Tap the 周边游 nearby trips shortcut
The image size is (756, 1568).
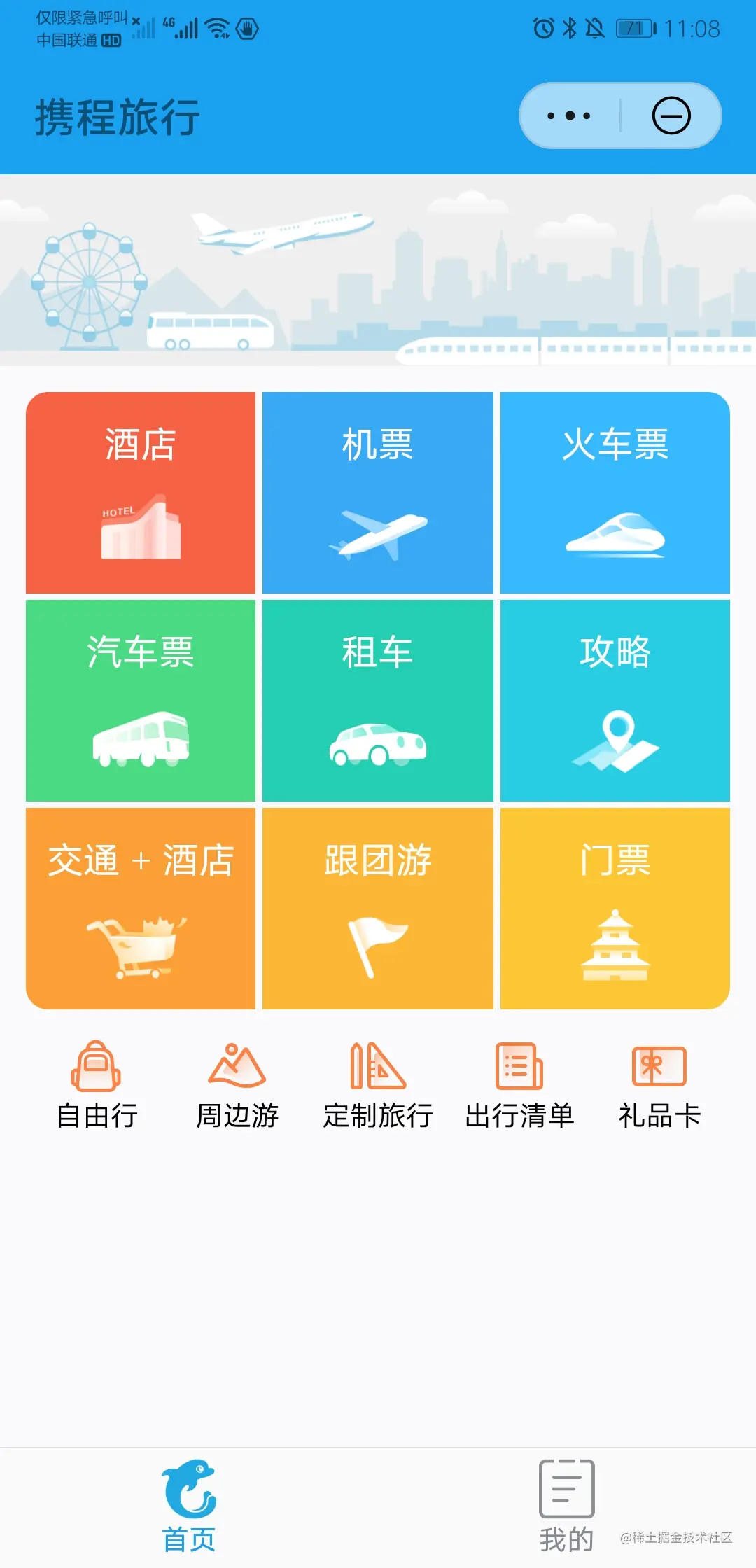click(x=237, y=1085)
